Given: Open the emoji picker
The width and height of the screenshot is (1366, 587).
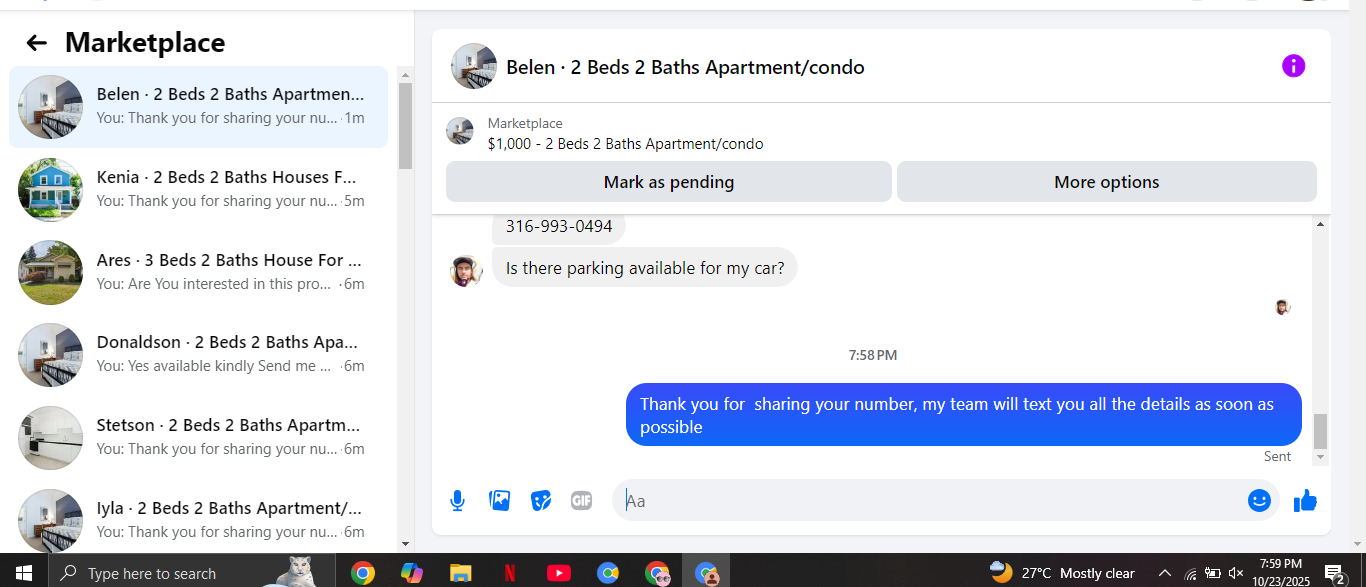Looking at the screenshot, I should click(x=1259, y=501).
